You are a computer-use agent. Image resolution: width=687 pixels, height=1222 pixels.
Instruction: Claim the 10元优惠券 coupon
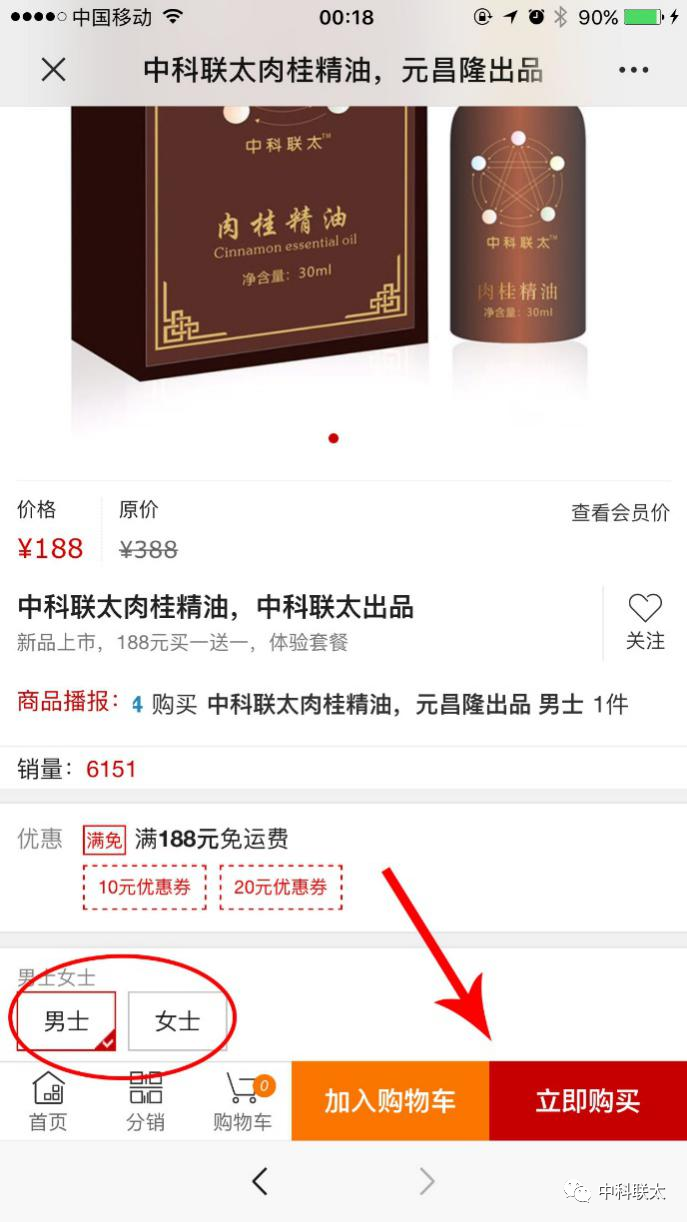pos(144,887)
